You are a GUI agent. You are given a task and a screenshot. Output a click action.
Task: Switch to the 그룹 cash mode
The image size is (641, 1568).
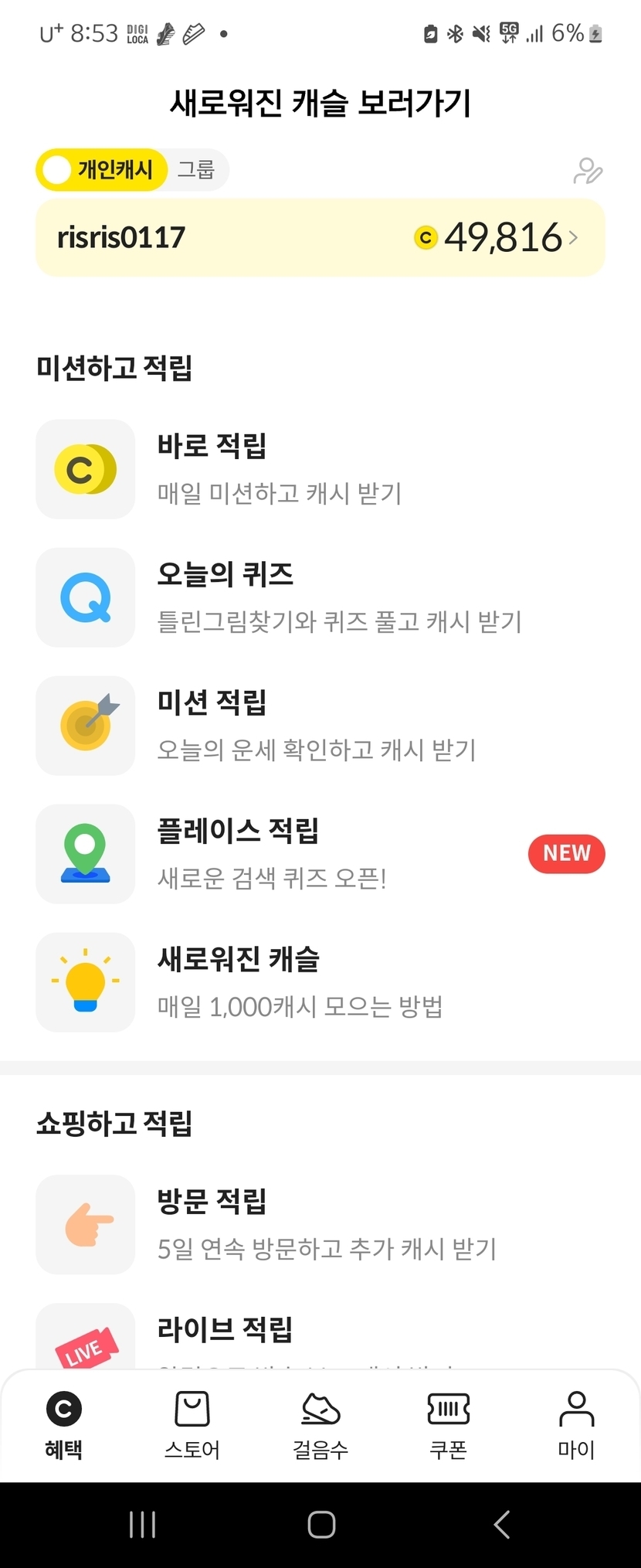[x=196, y=170]
